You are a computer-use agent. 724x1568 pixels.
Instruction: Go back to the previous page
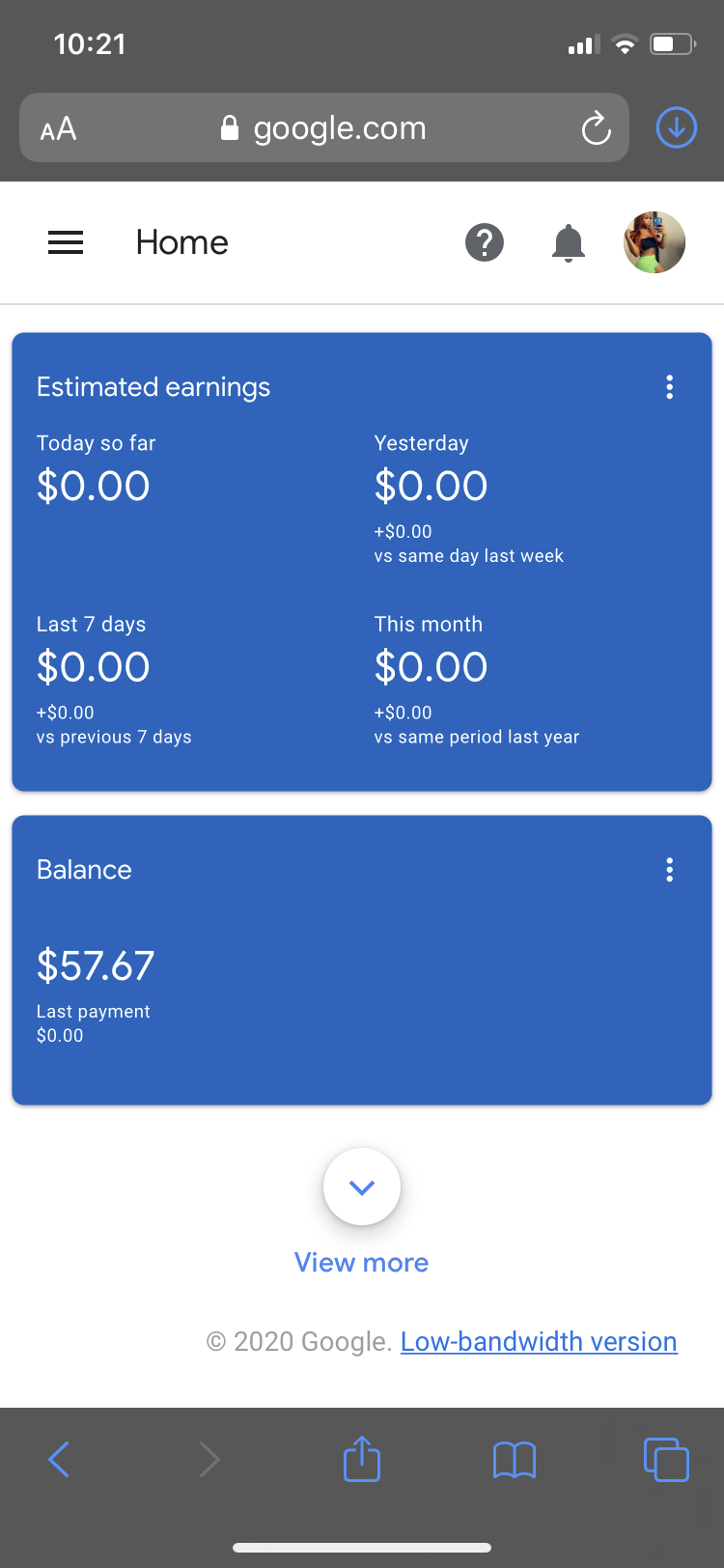tap(59, 1459)
